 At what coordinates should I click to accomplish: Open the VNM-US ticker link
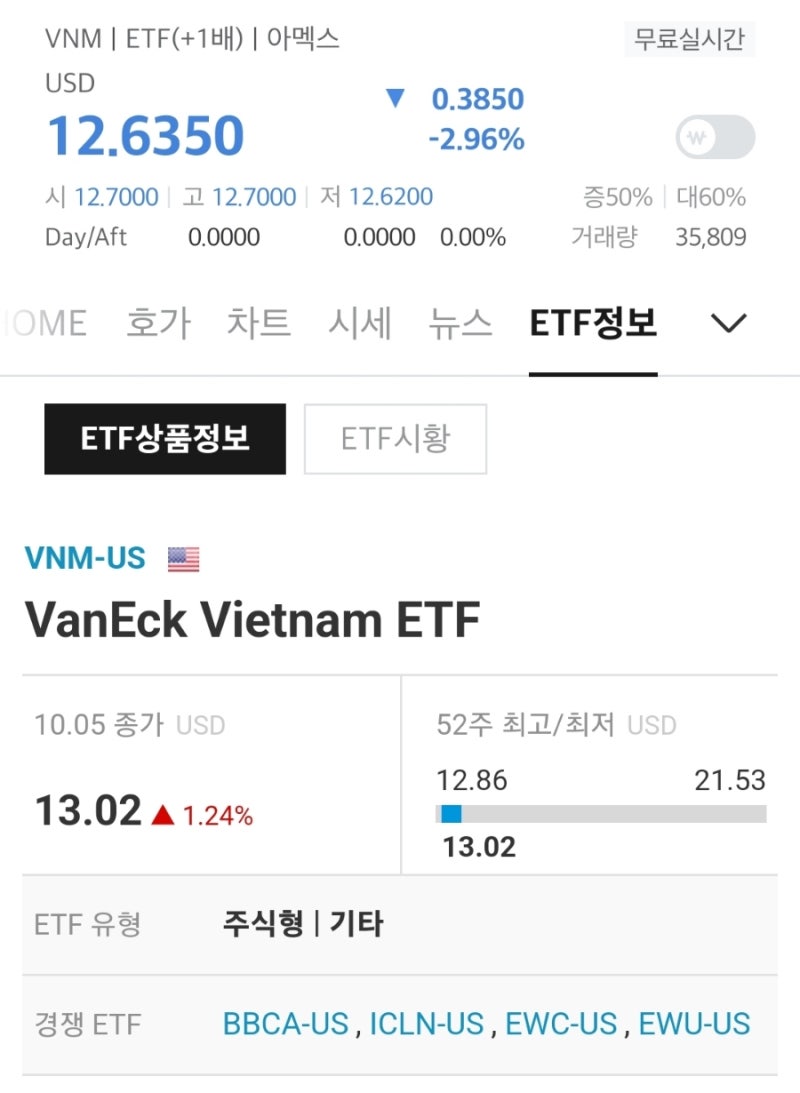click(83, 559)
